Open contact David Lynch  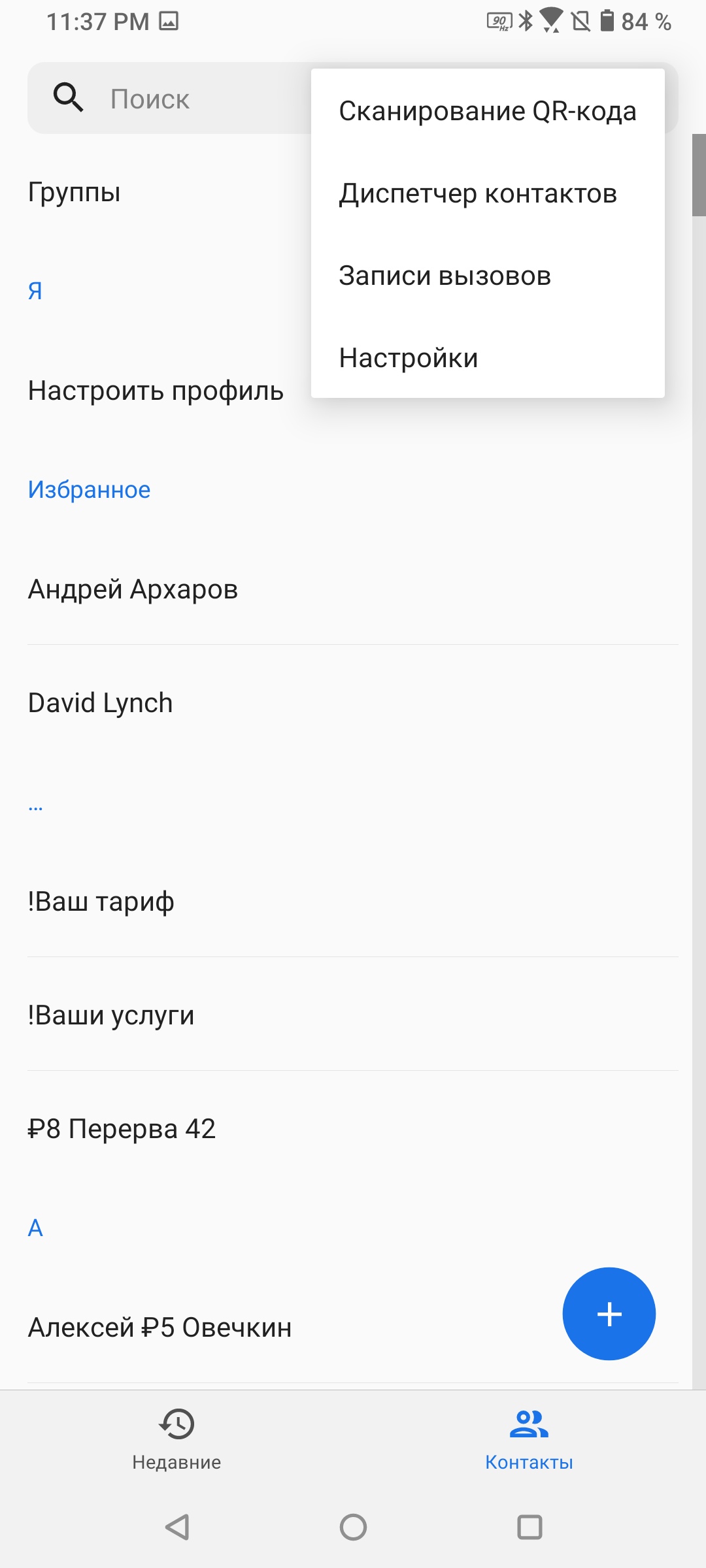[101, 703]
